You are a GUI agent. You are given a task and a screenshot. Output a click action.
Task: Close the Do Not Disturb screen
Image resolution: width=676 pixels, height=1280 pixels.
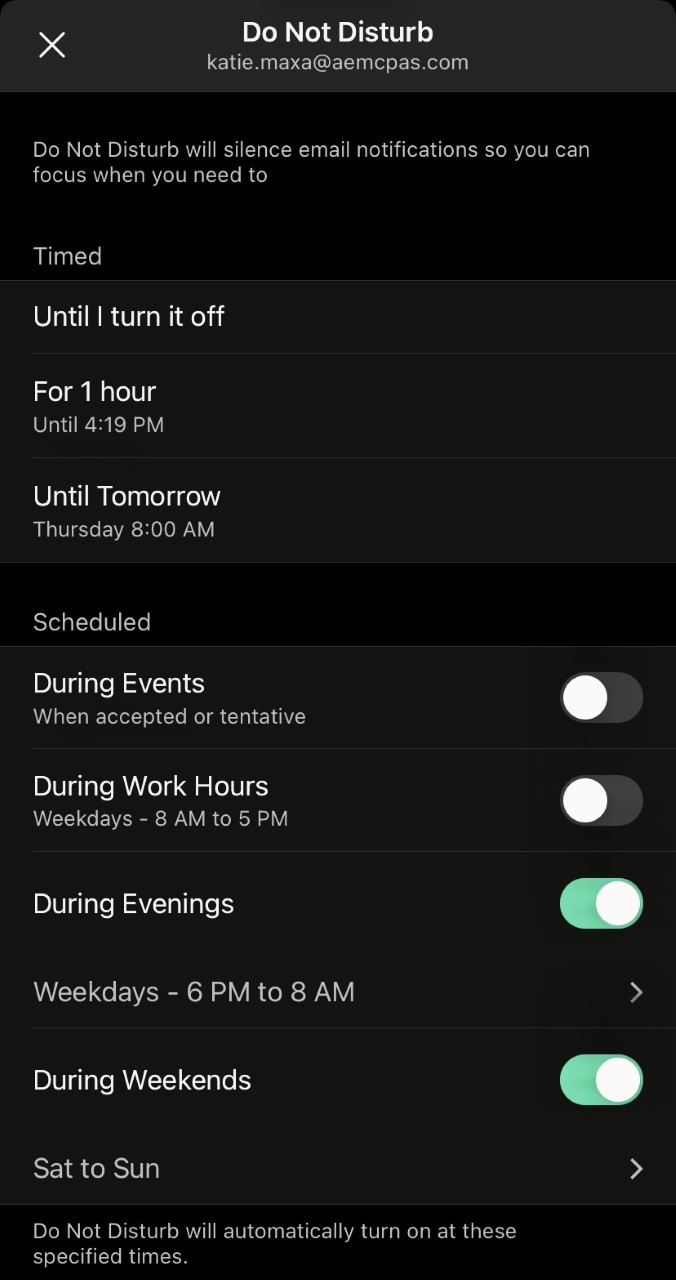51,45
